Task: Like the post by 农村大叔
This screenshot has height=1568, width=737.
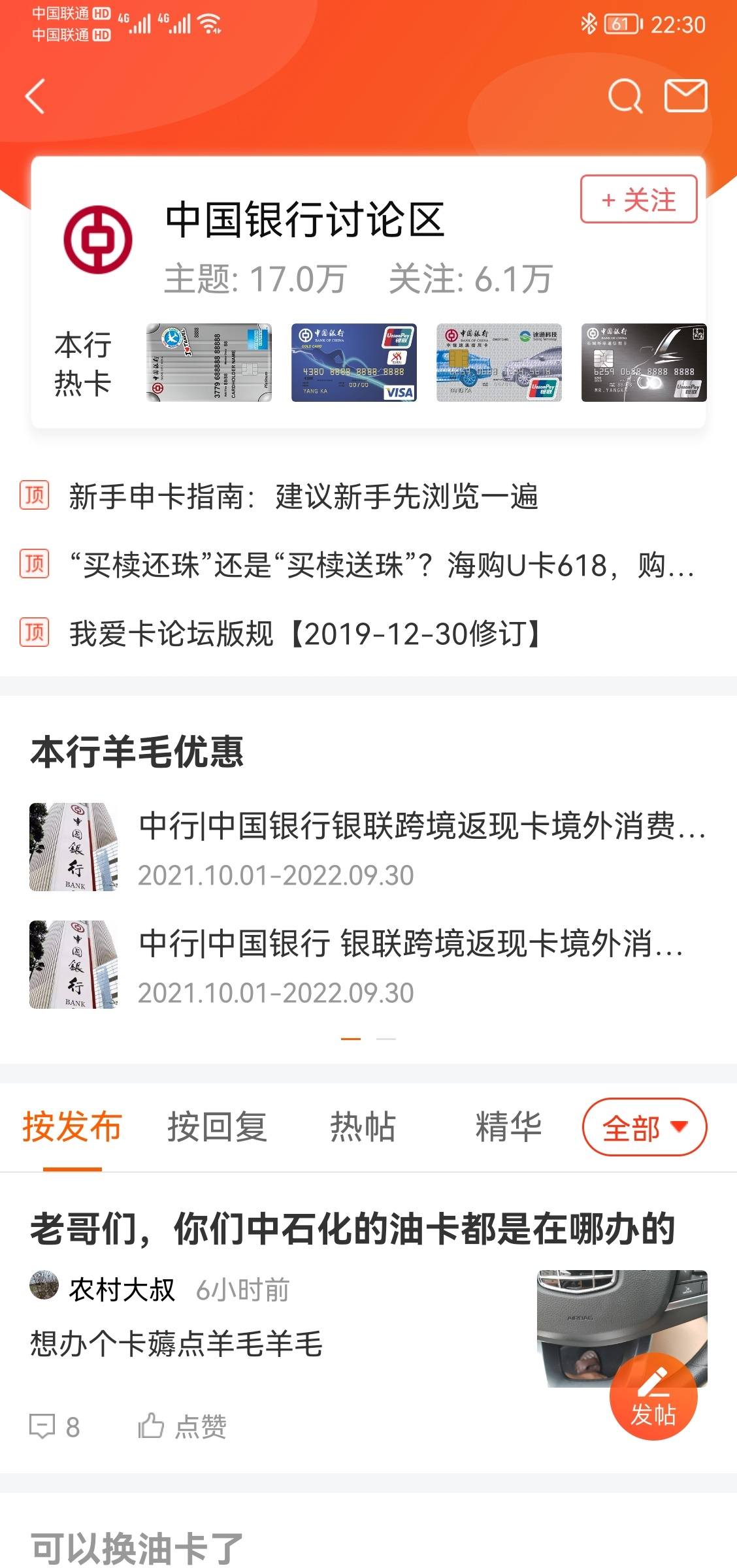Action: pos(182,1427)
